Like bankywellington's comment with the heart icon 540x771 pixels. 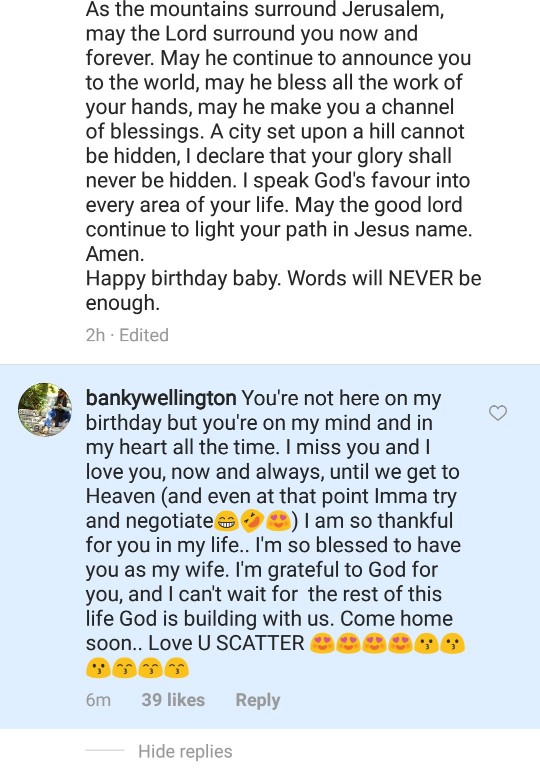tap(498, 413)
